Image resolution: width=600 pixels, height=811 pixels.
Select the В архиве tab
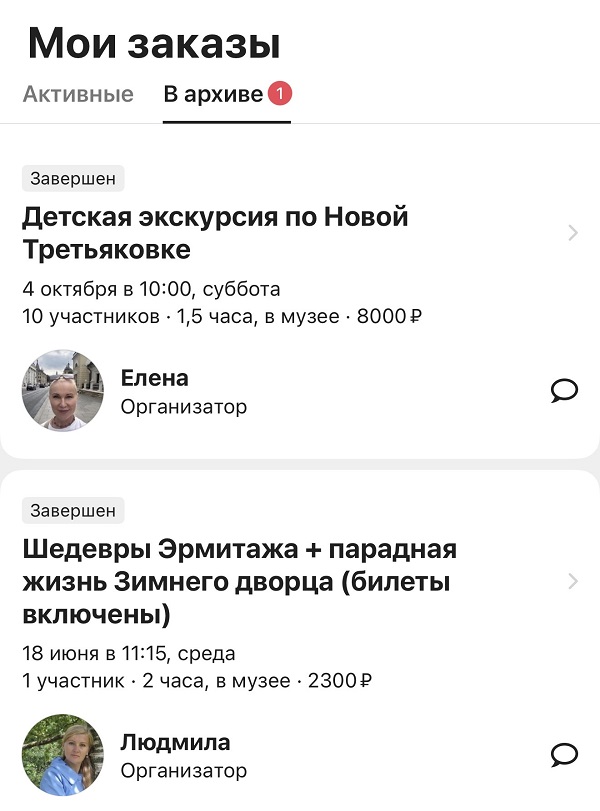point(213,95)
